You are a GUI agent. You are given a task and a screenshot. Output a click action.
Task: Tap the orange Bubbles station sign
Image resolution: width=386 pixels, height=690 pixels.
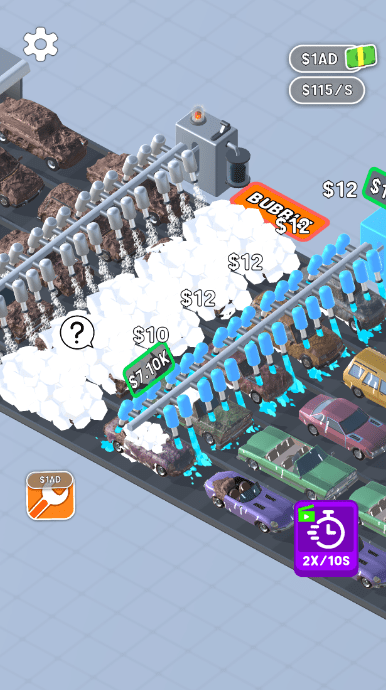point(279,210)
